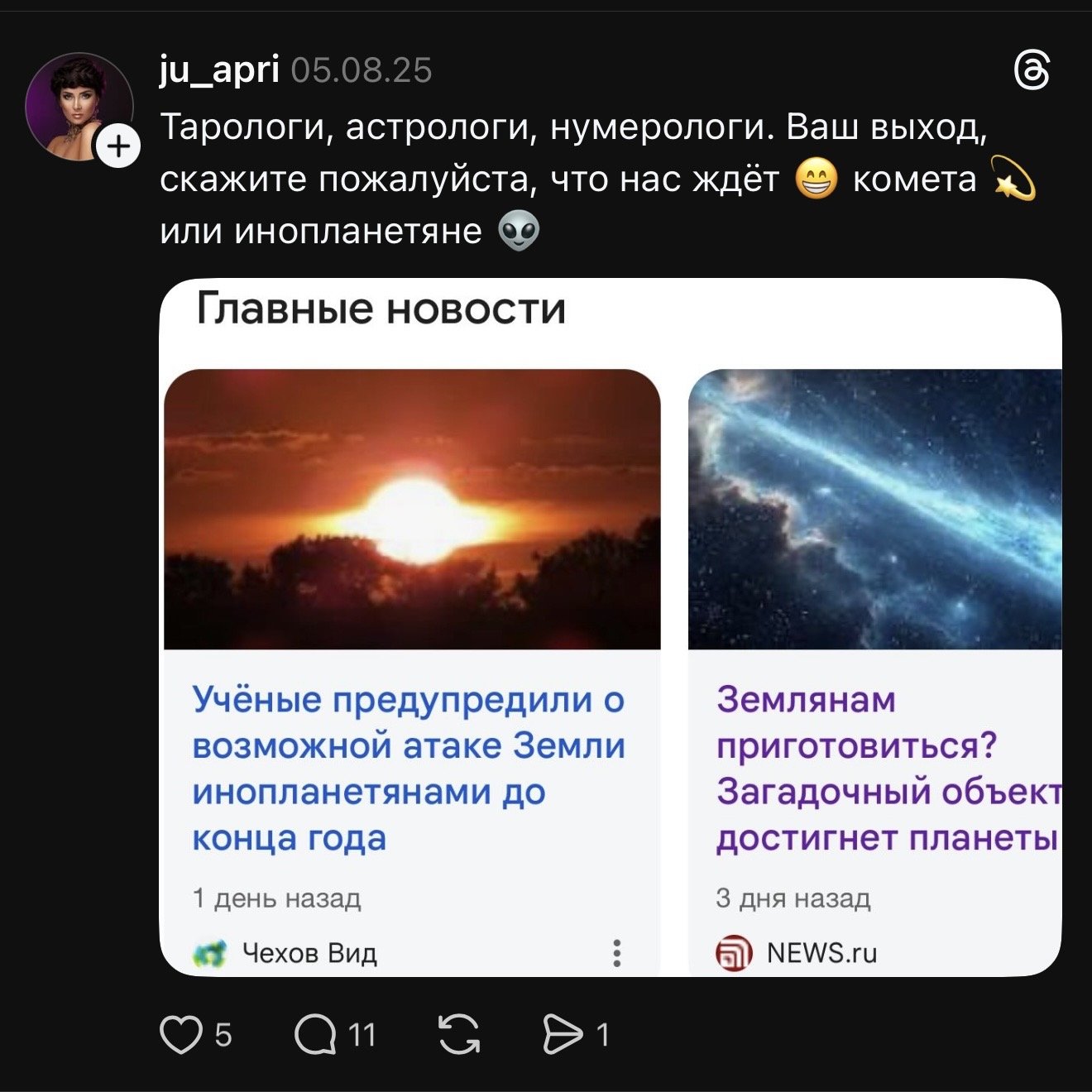Share the post via the send icon
This screenshot has width=1092, height=1092.
pos(563,1034)
